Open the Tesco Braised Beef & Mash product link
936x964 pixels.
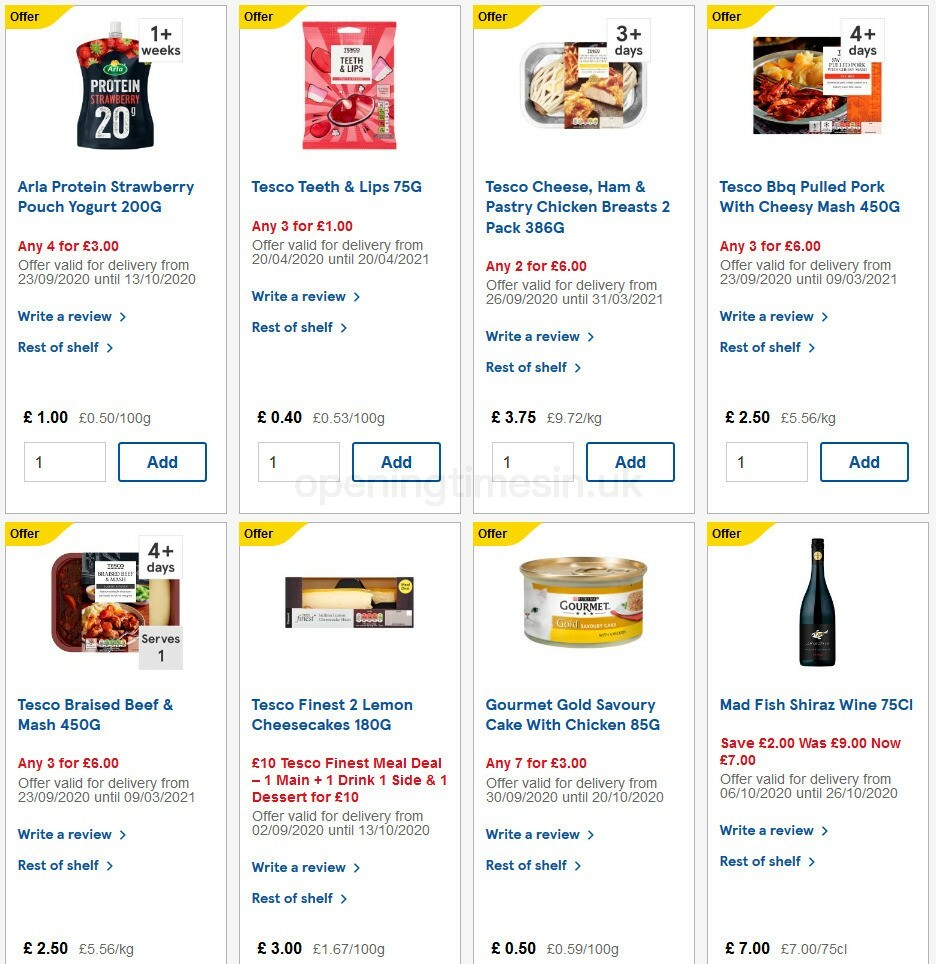pos(96,714)
